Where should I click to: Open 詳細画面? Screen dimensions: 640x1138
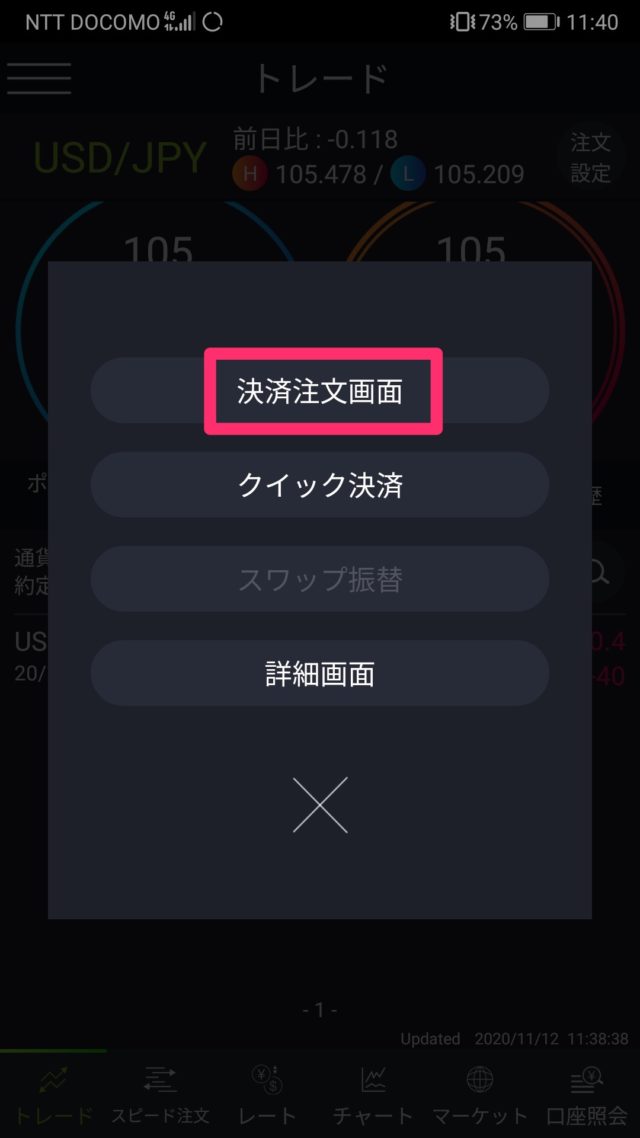(x=320, y=673)
